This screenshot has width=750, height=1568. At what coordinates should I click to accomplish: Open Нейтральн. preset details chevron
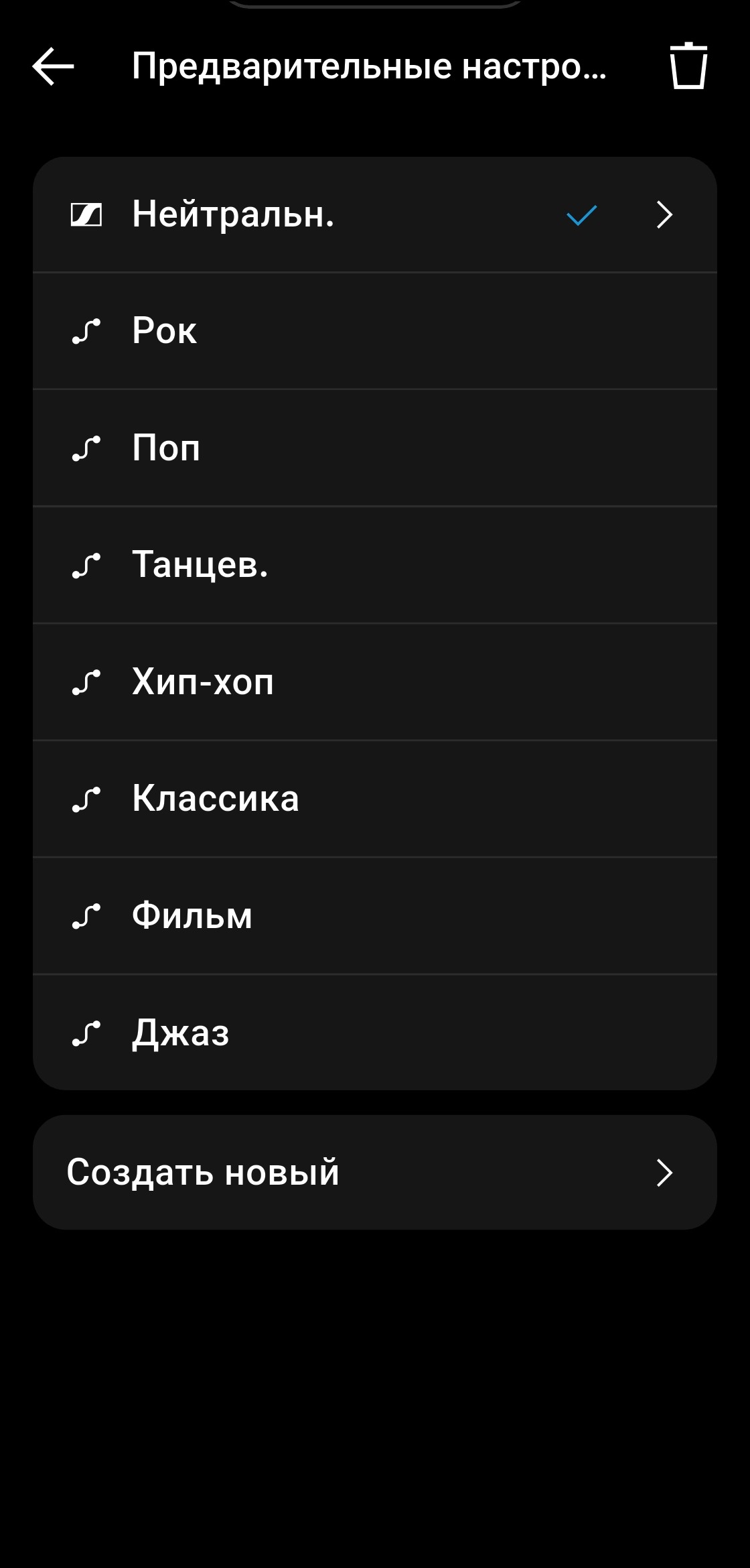click(664, 215)
